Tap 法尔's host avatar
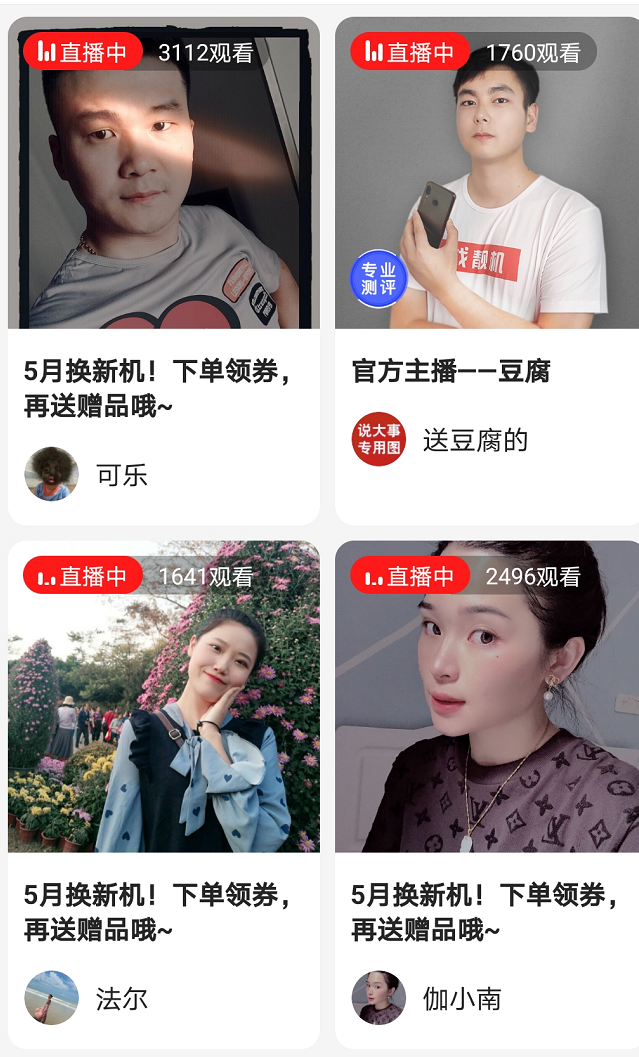The image size is (639, 1057). (51, 997)
